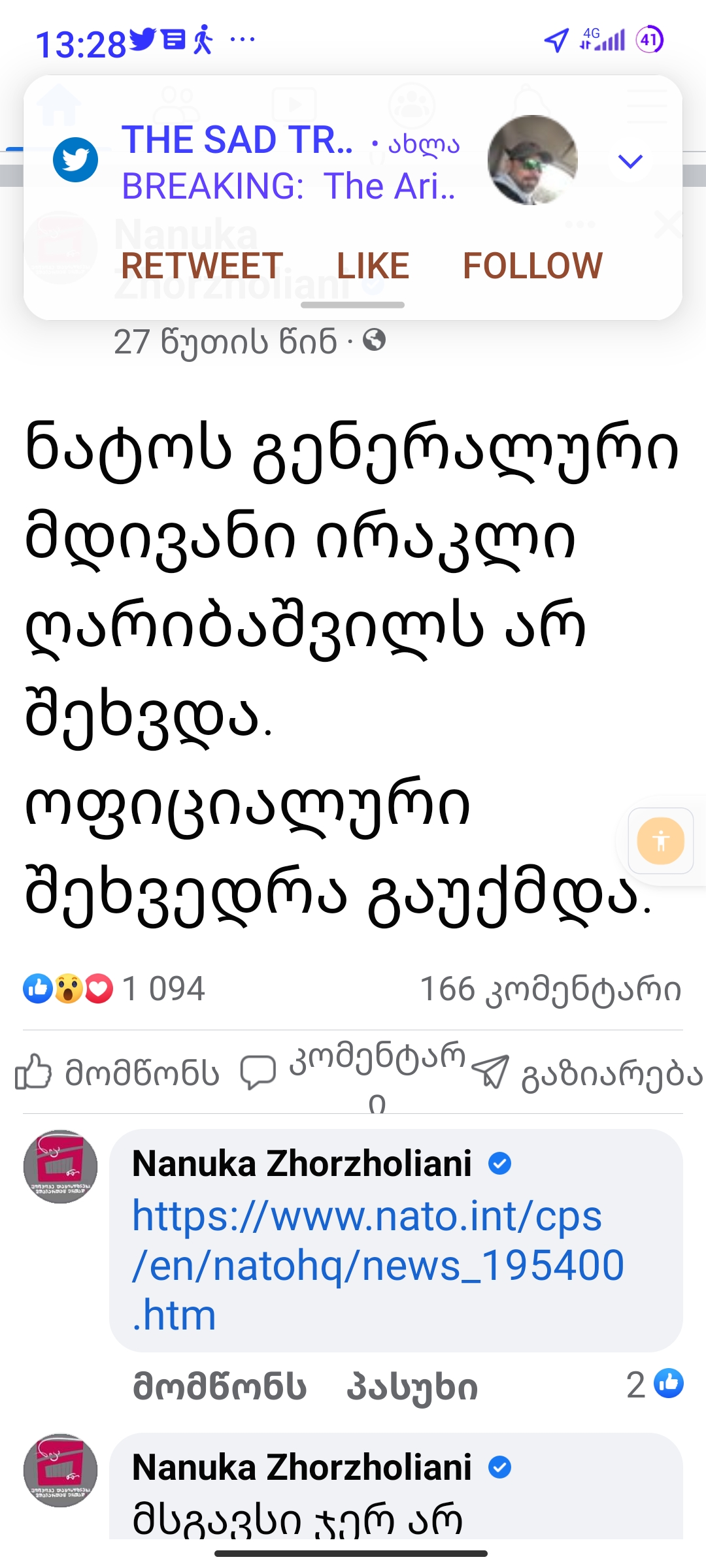
Task: Open THE SAD TR.. breaking tweet notification
Action: click(290, 162)
